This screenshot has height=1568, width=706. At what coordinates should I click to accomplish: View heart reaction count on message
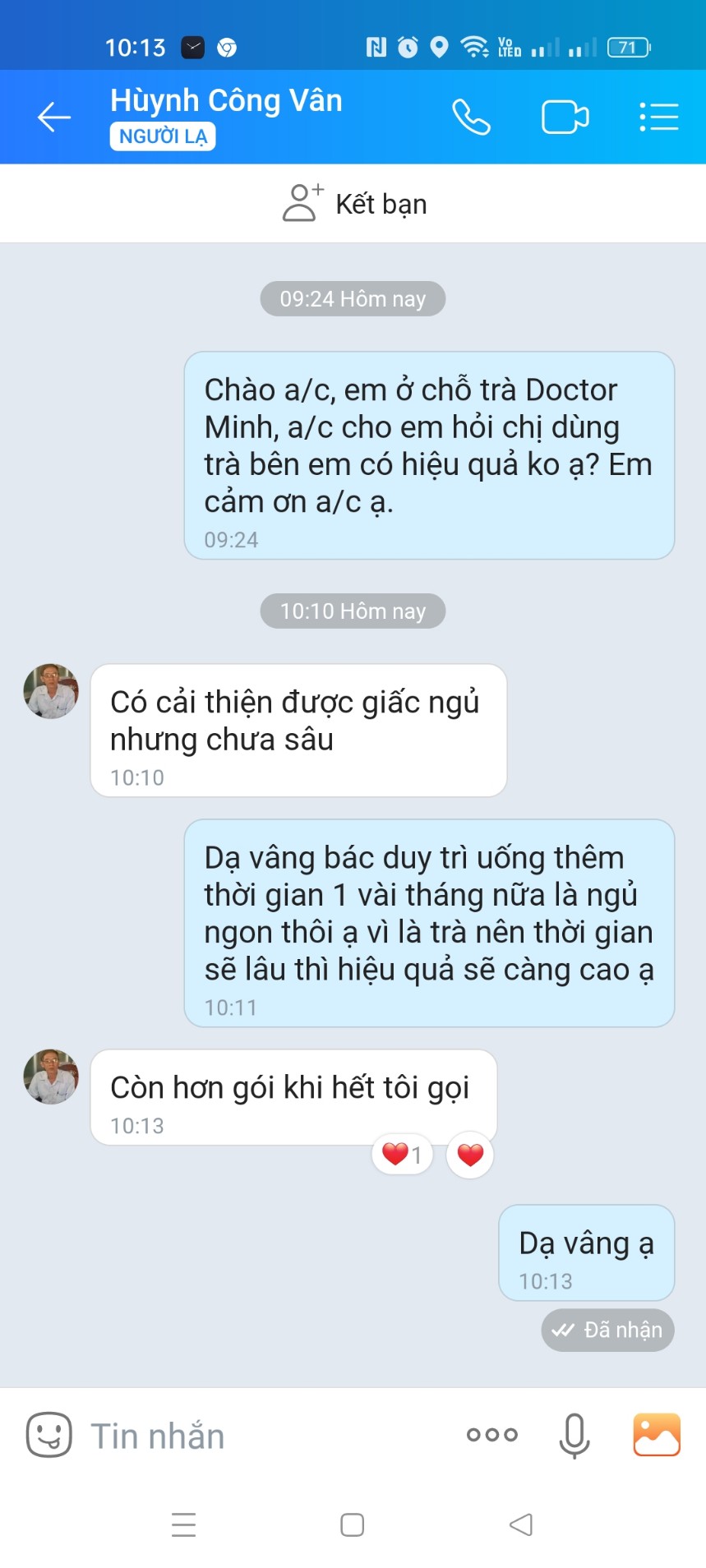point(402,1155)
